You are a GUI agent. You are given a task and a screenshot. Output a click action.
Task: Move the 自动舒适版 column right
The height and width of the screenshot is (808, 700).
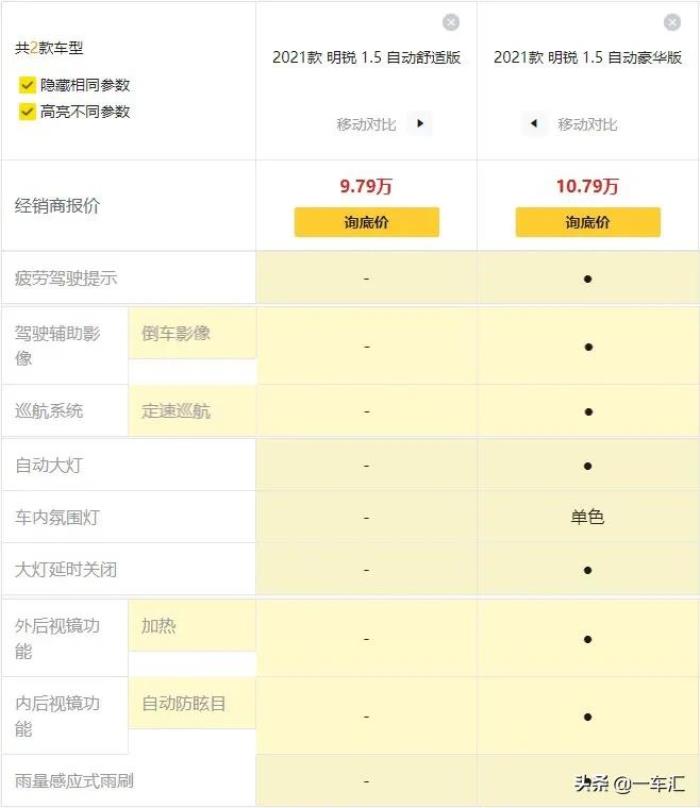pyautogui.click(x=421, y=124)
